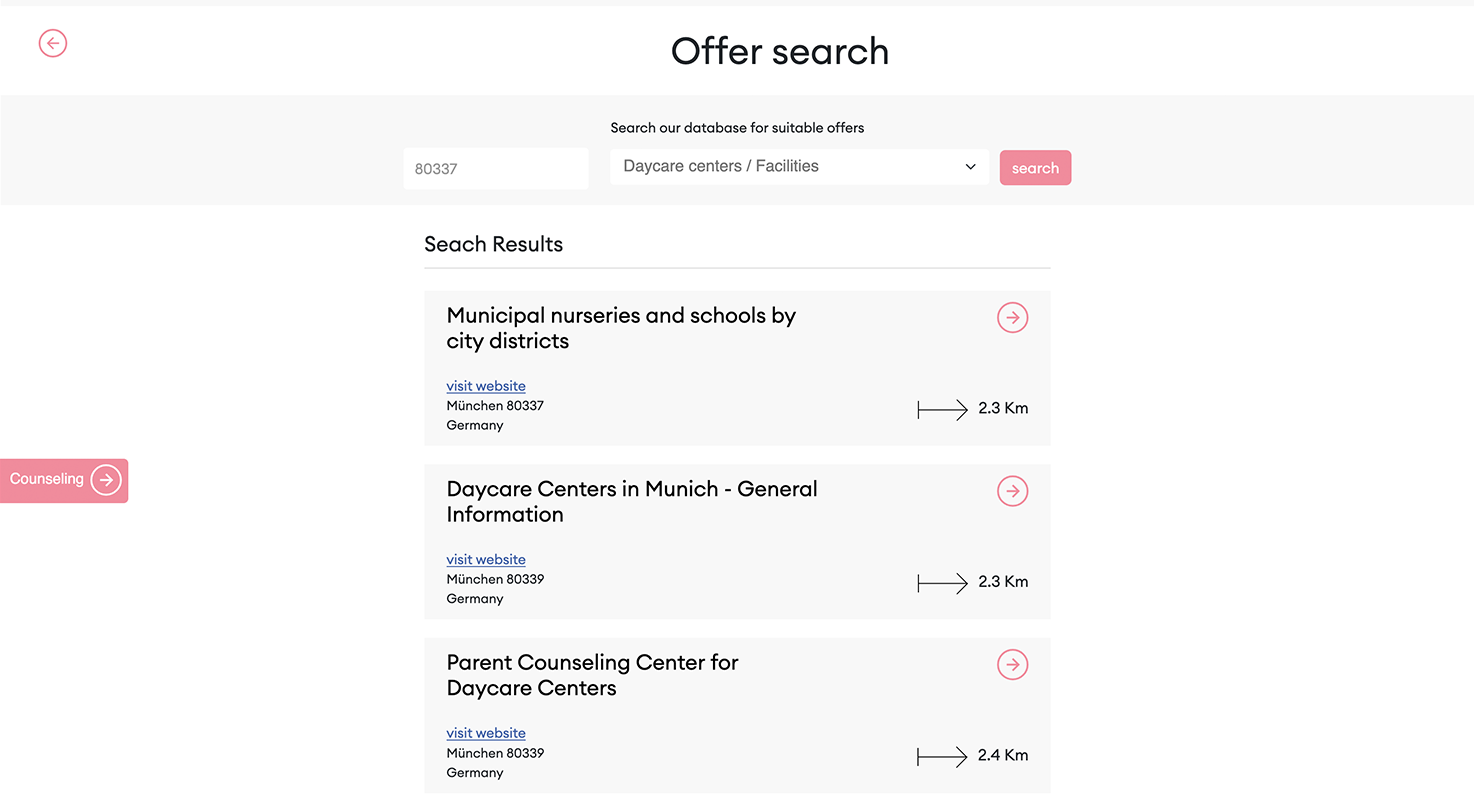Visit website of Daycare Centers in Munich
Image resolution: width=1474 pixels, height=811 pixels.
pyautogui.click(x=486, y=560)
